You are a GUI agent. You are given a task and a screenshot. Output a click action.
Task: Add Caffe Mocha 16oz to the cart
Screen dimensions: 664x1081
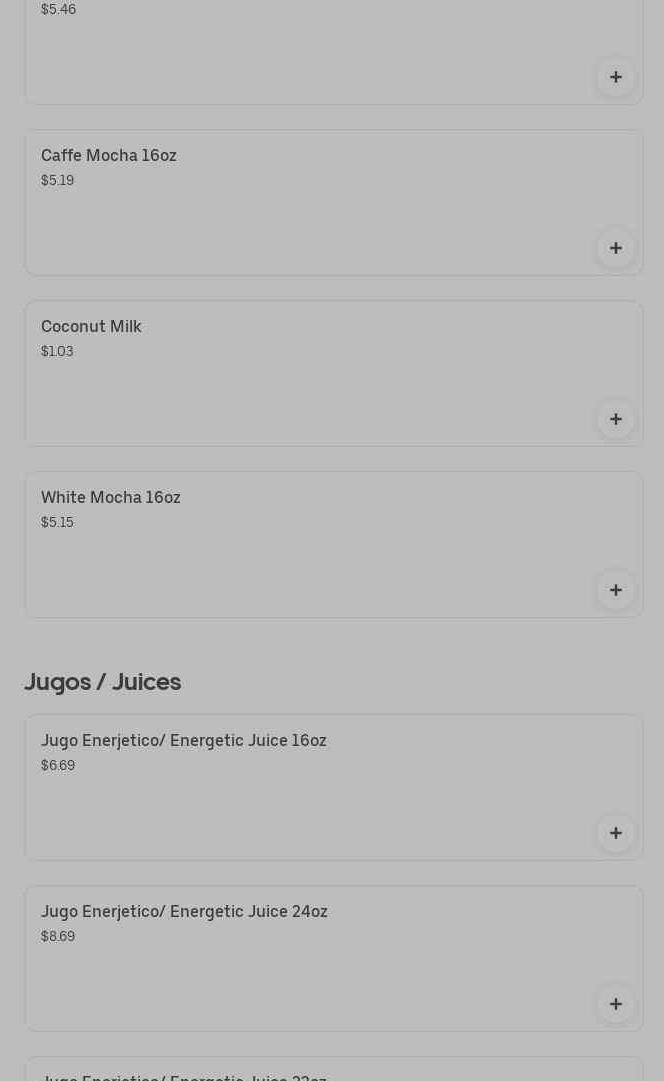pos(616,248)
